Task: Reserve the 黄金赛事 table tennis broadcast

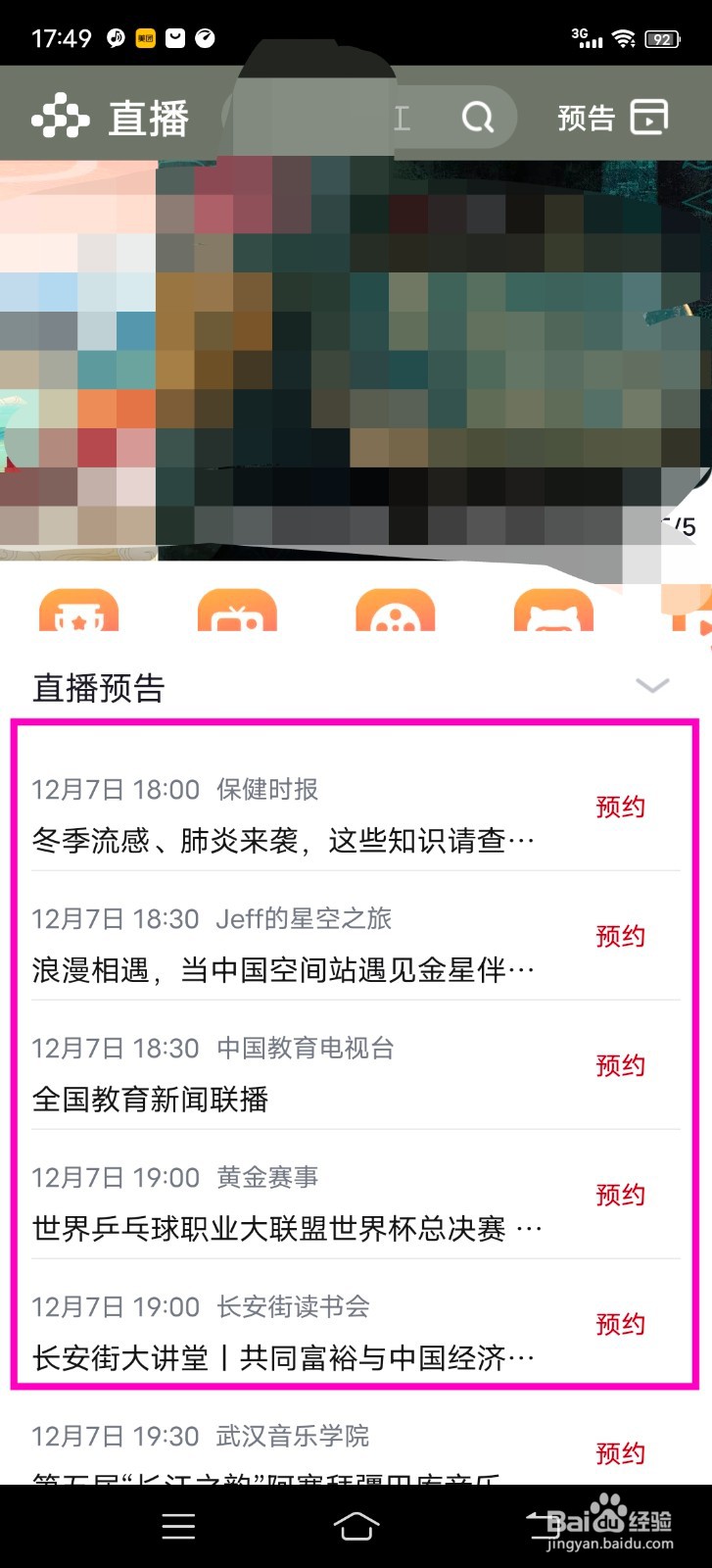Action: [620, 1196]
